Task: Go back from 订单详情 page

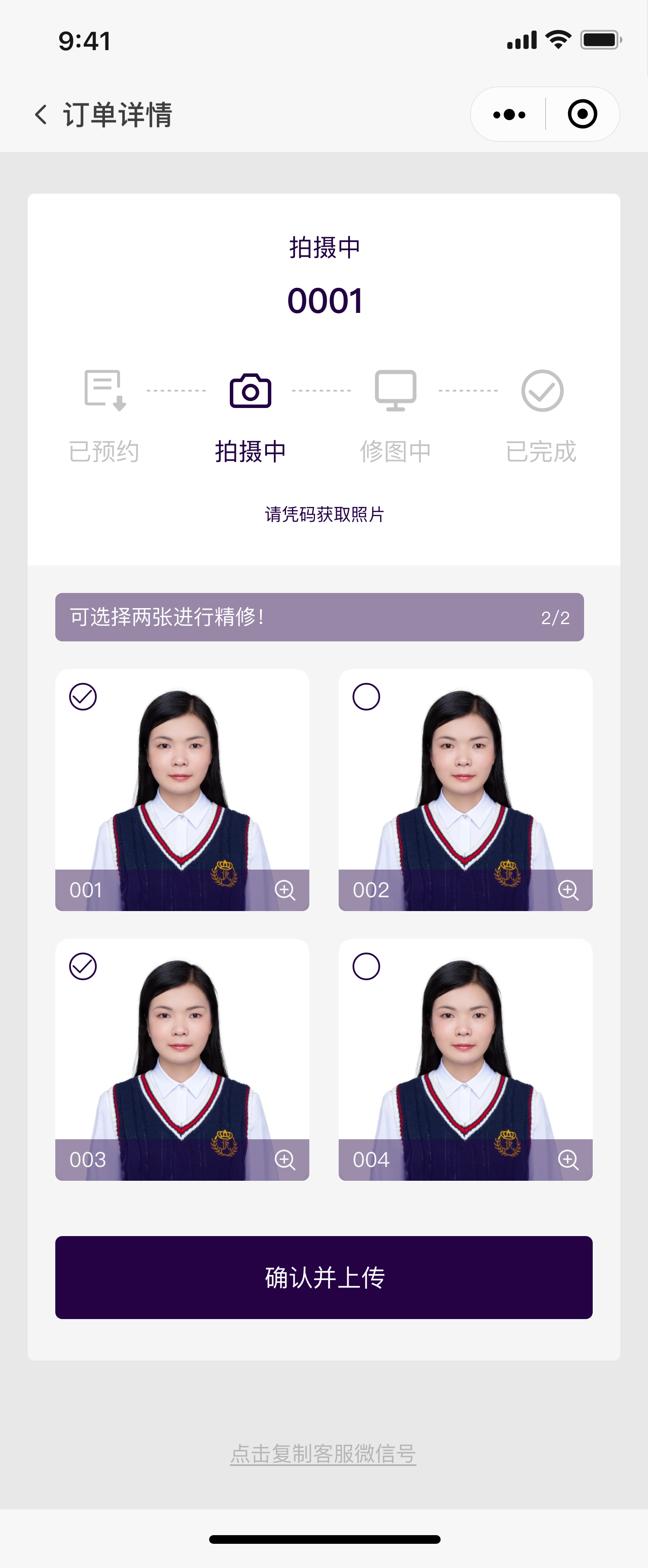Action: click(x=41, y=115)
